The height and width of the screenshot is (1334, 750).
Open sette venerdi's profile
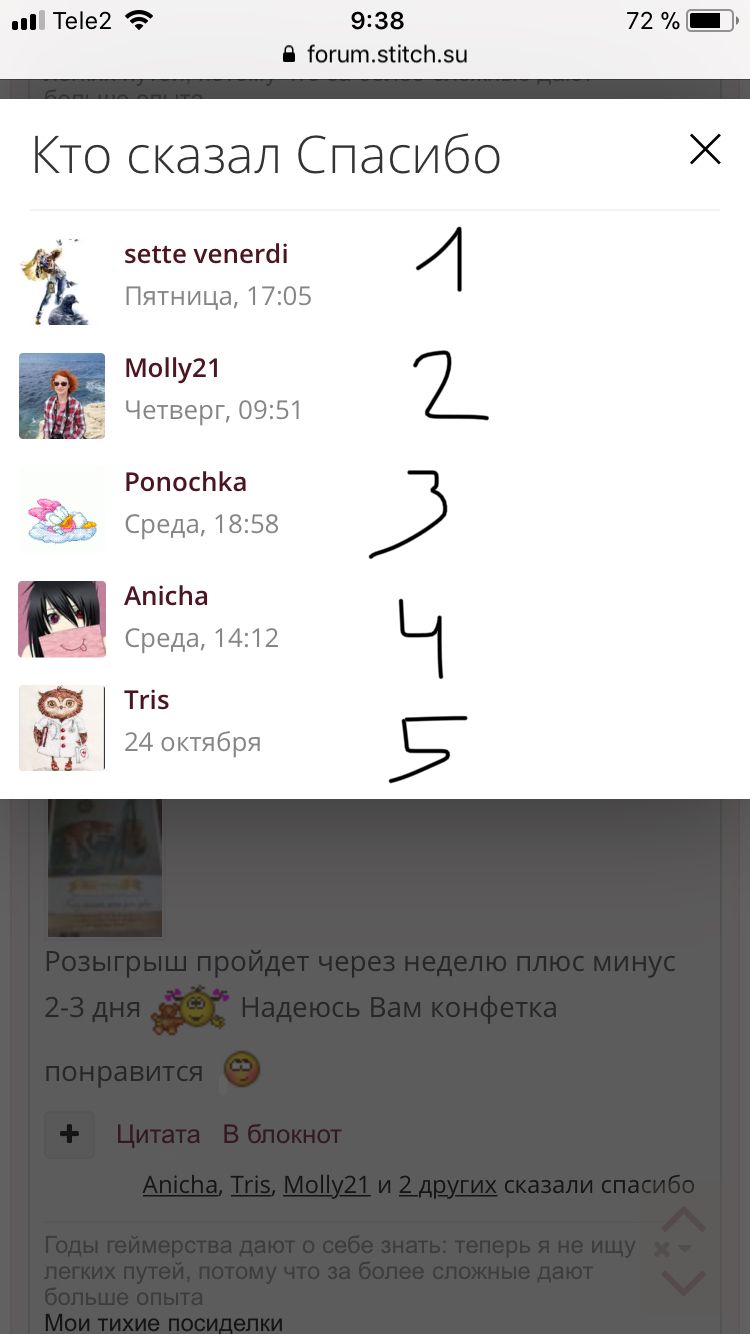[206, 254]
